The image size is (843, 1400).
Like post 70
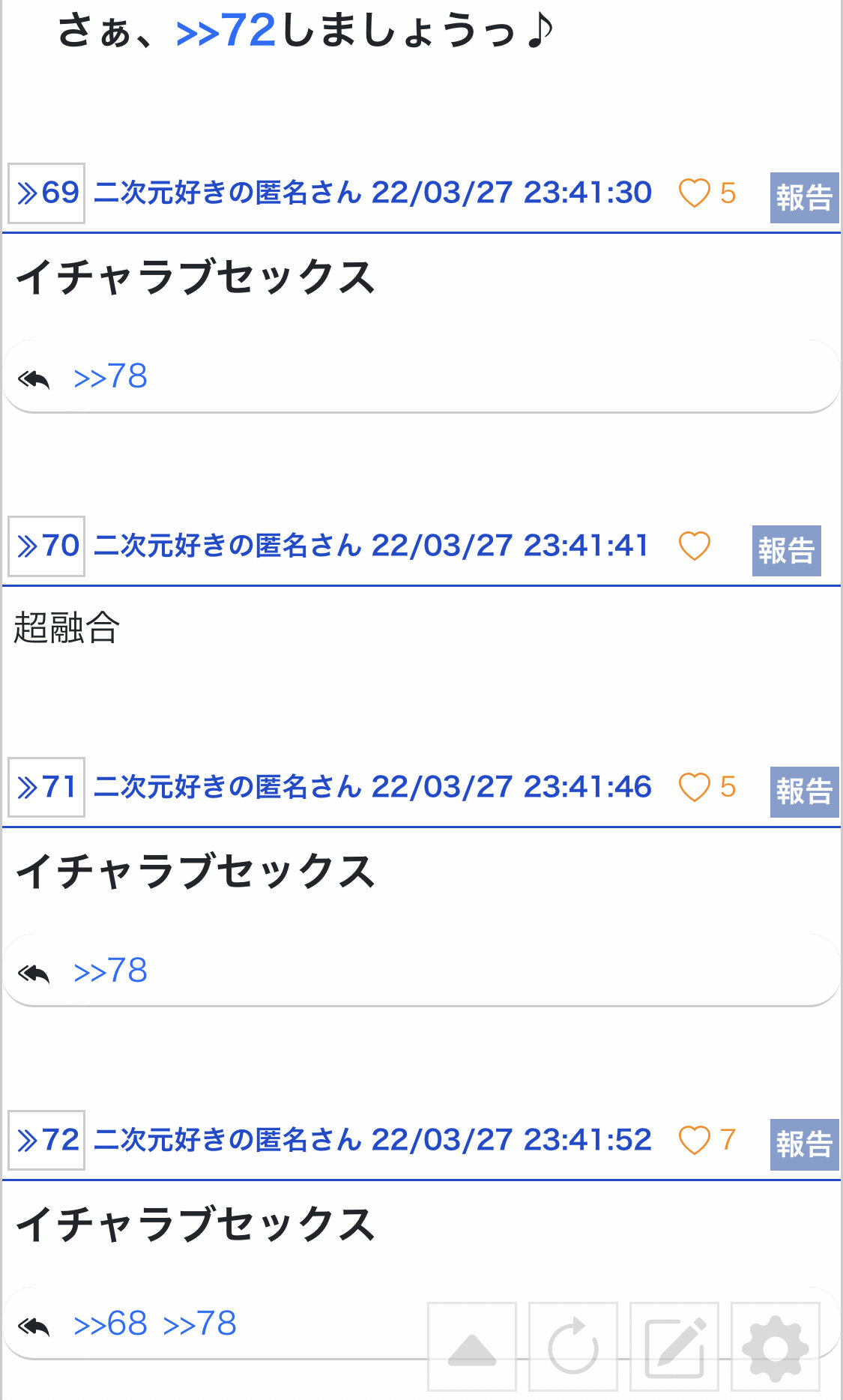point(695,546)
